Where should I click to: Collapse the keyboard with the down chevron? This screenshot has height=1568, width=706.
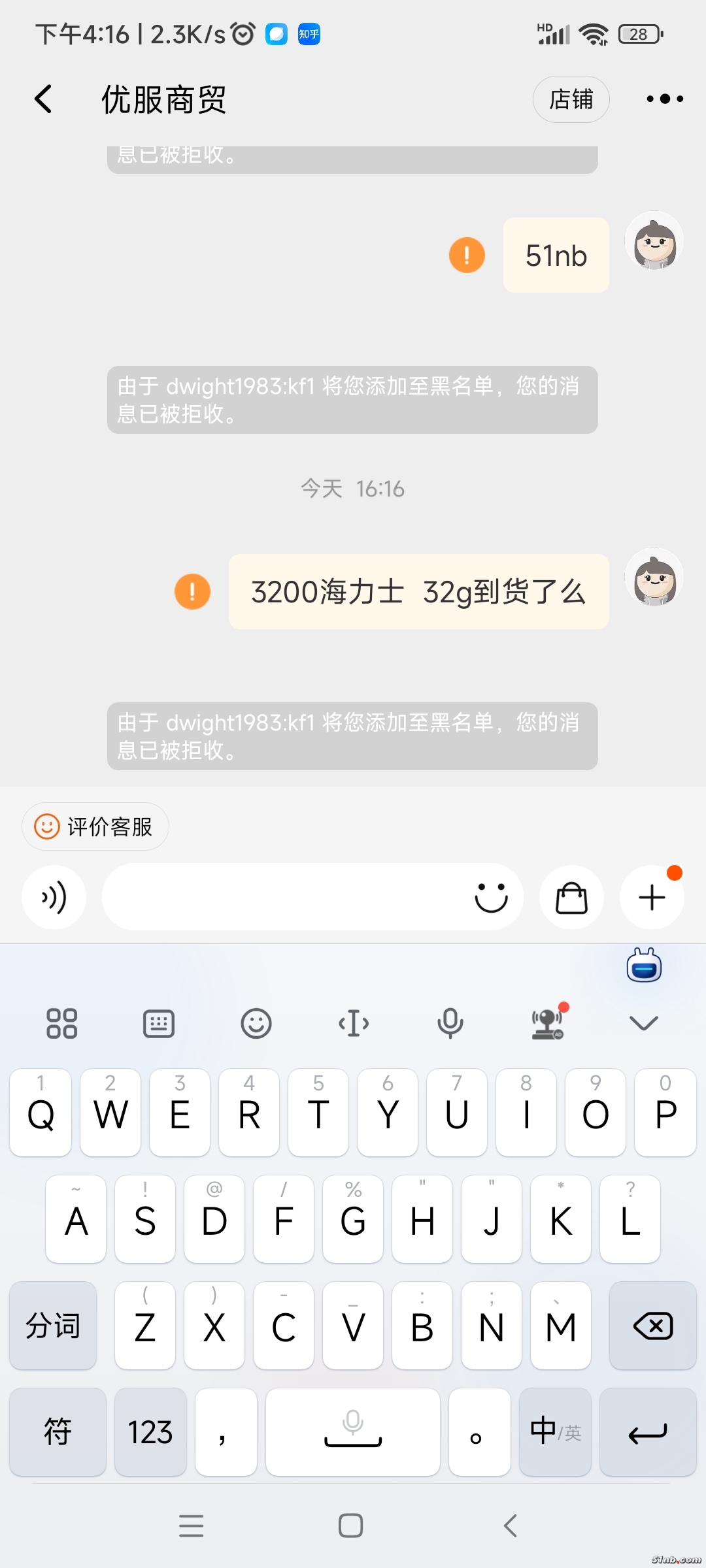643,1023
